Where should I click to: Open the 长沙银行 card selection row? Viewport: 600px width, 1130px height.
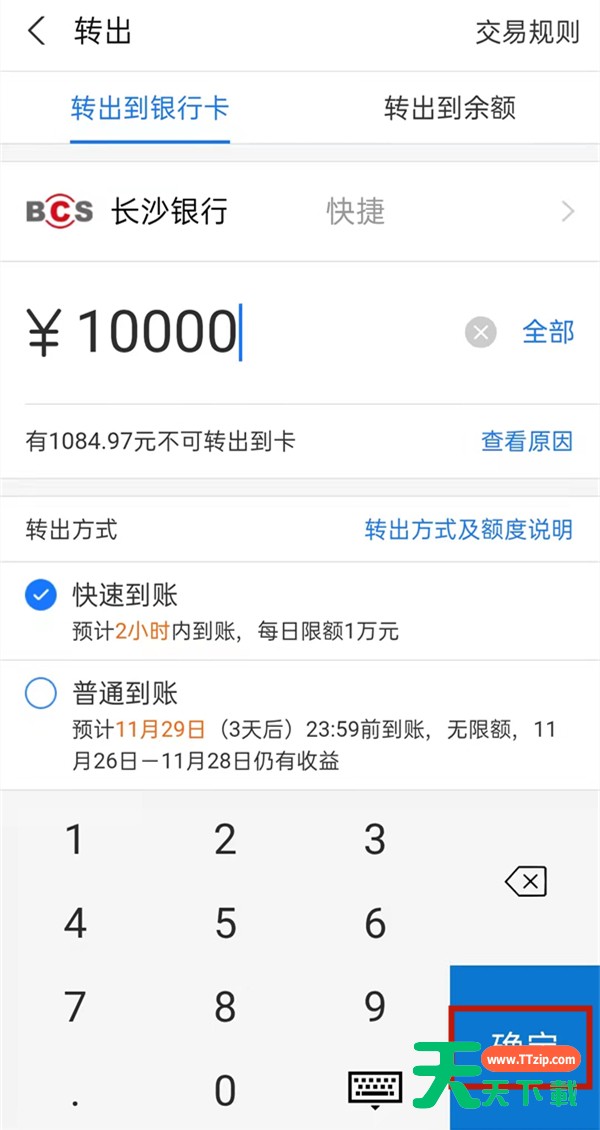click(x=300, y=212)
